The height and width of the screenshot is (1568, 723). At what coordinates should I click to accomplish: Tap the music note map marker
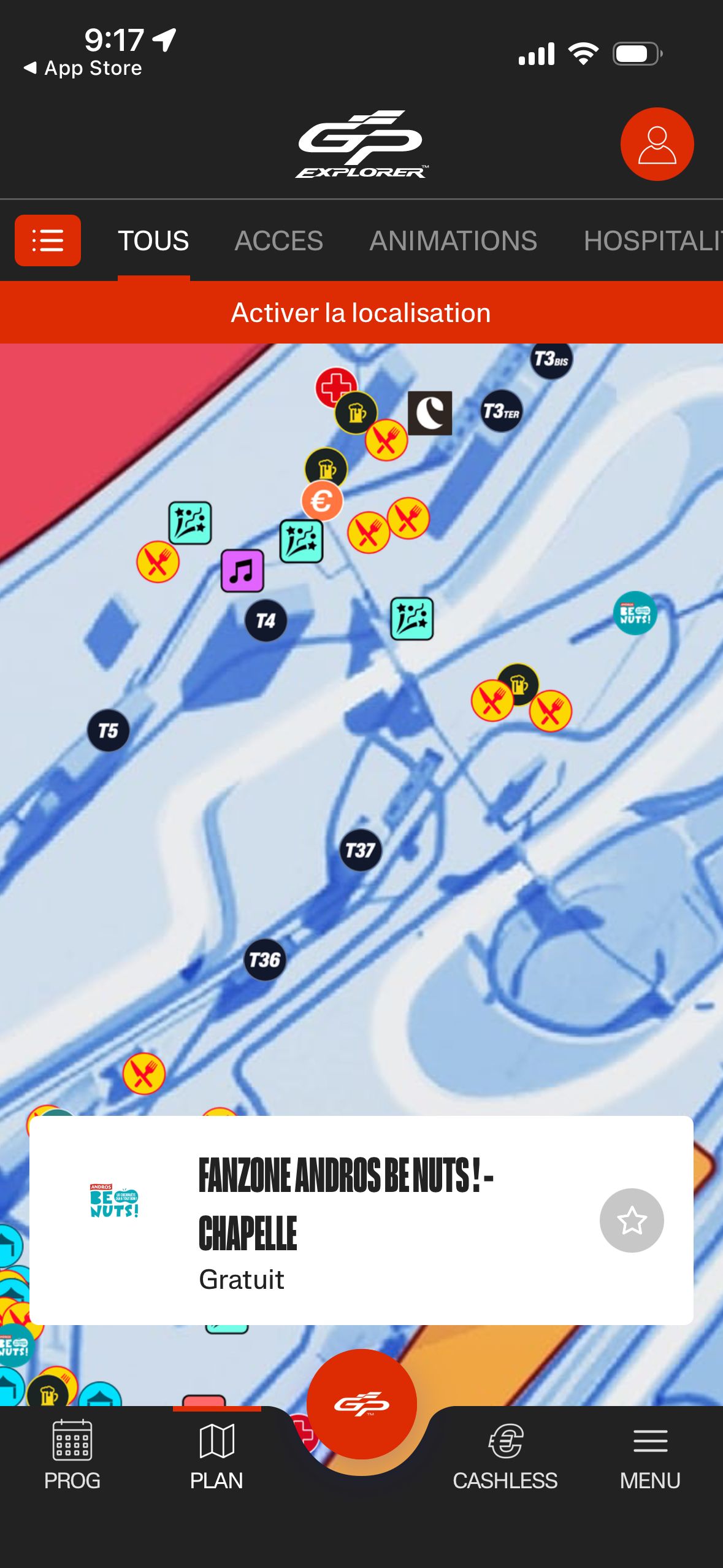(x=242, y=571)
